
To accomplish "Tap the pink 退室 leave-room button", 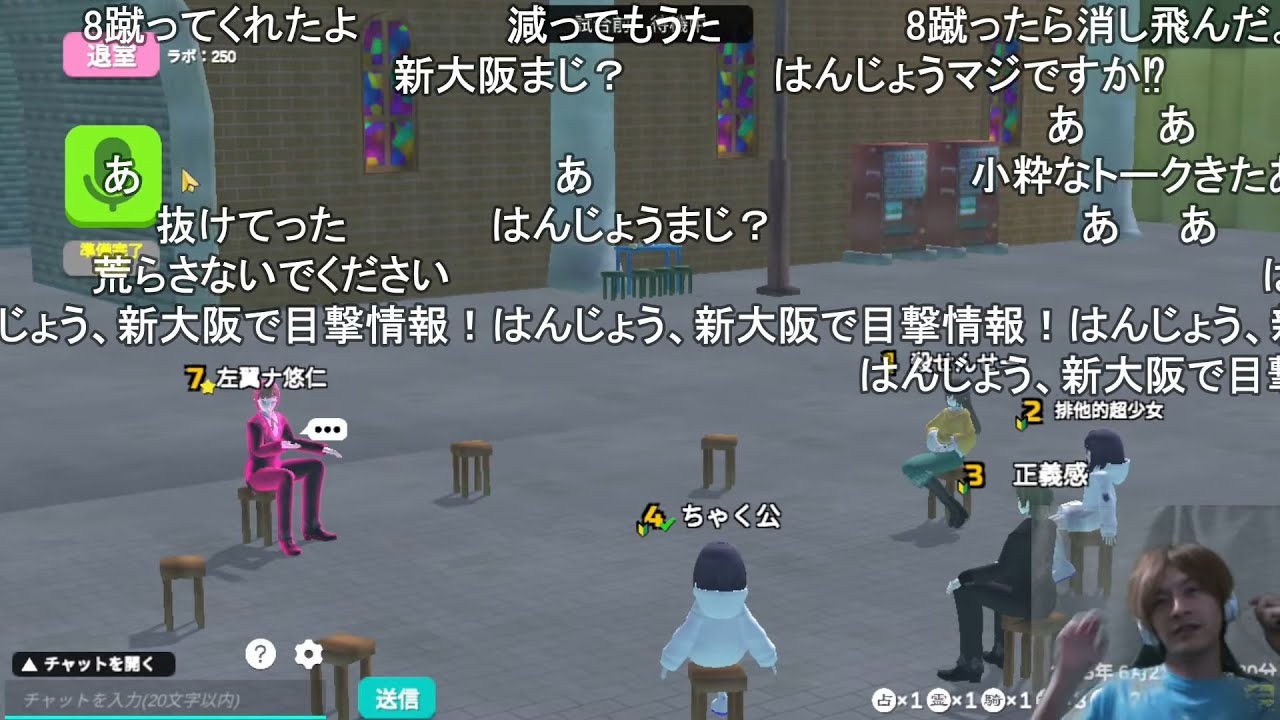I will tap(111, 55).
